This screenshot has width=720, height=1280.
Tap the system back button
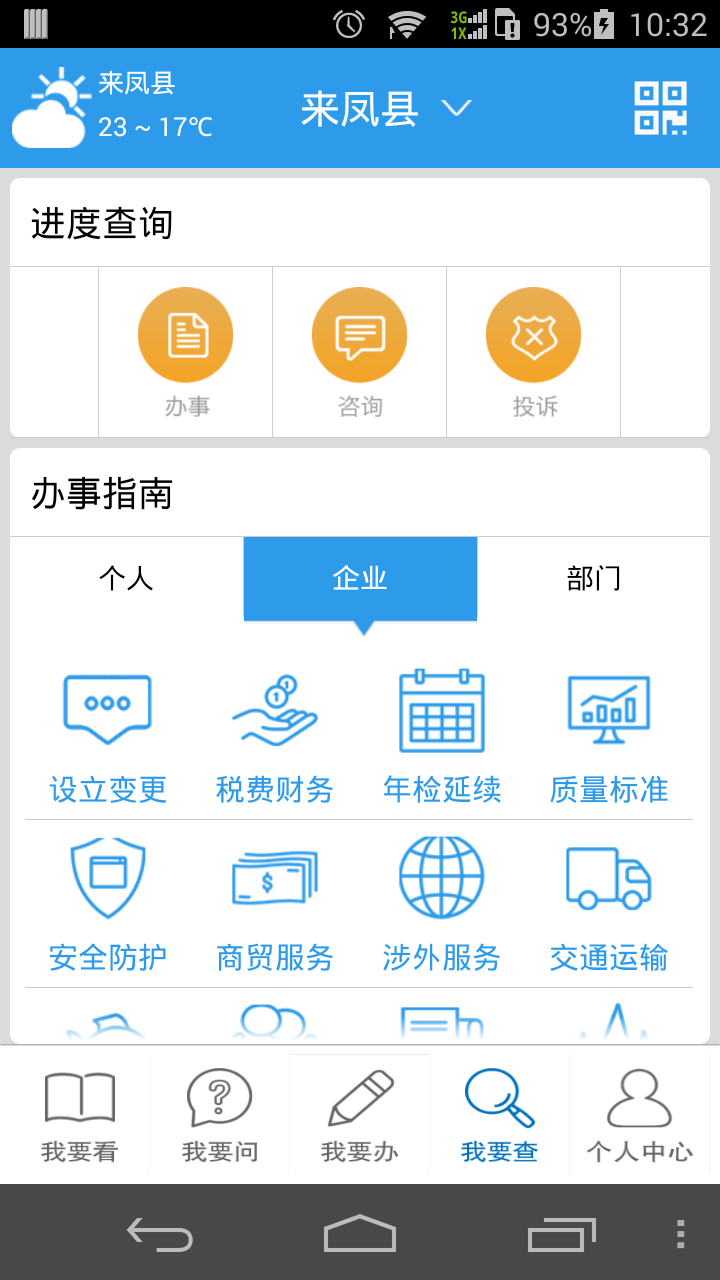(x=160, y=1234)
